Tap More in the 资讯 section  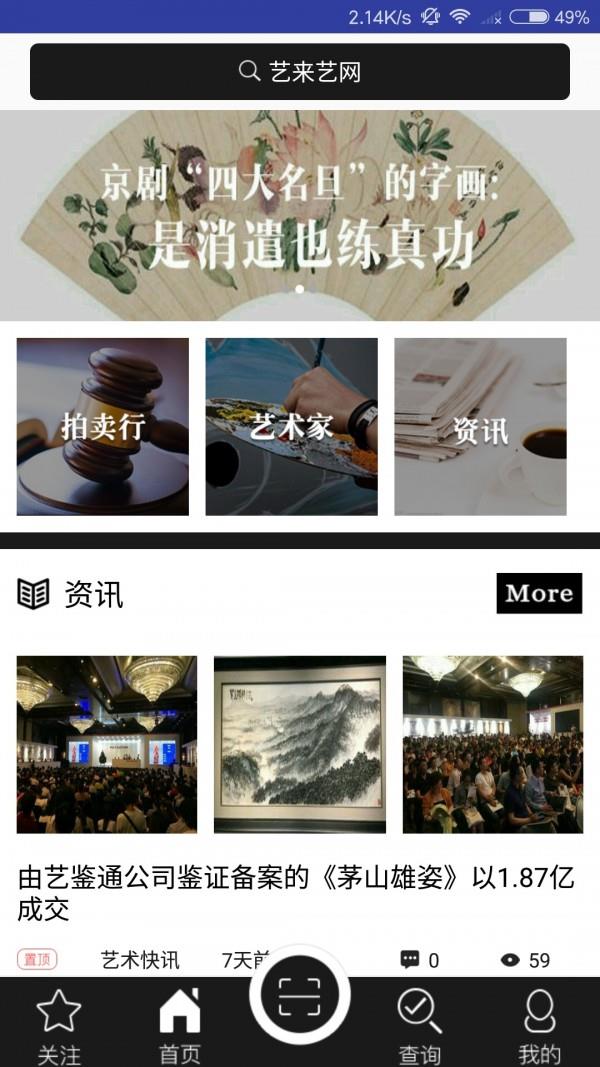[539, 593]
